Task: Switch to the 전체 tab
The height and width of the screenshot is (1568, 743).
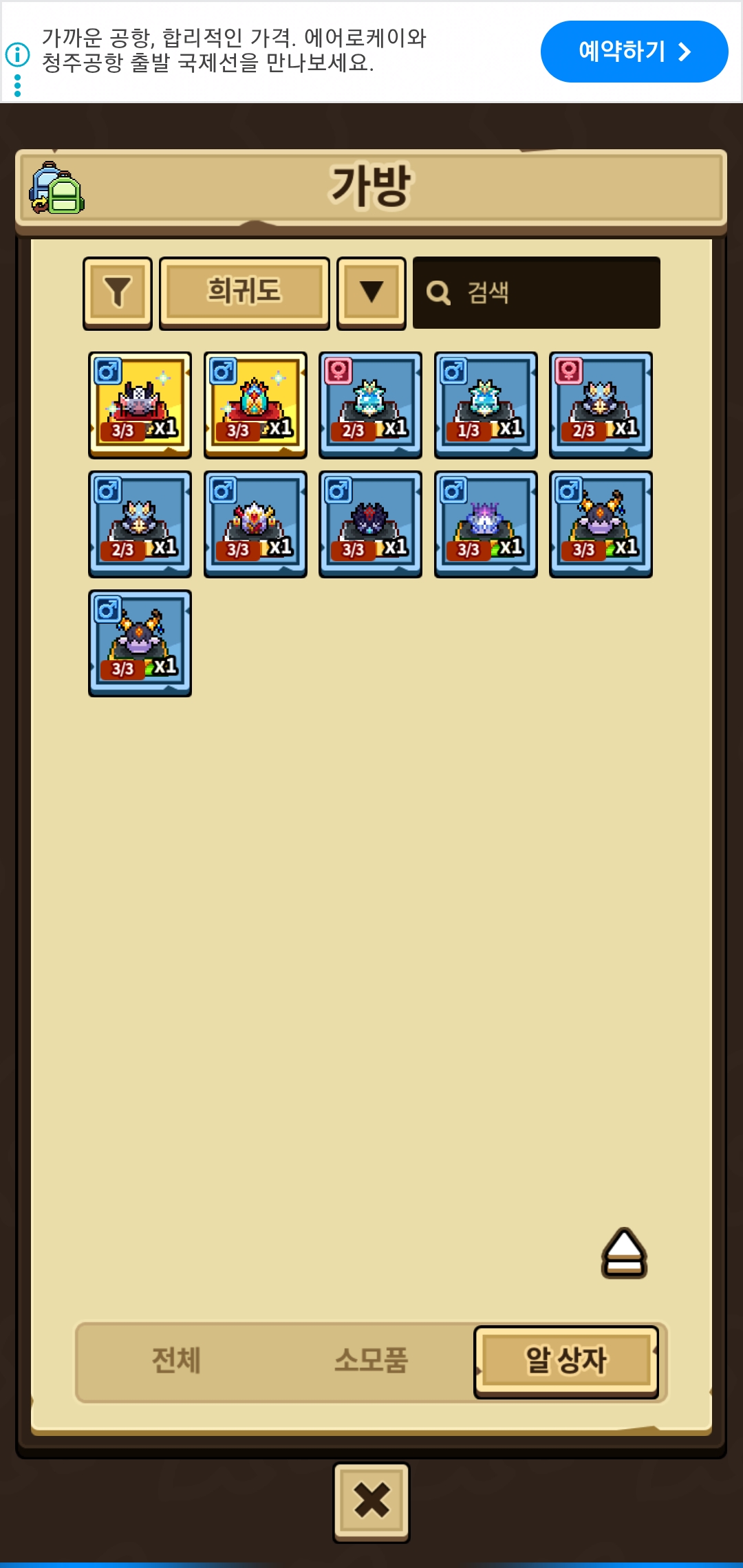Action: (176, 1360)
